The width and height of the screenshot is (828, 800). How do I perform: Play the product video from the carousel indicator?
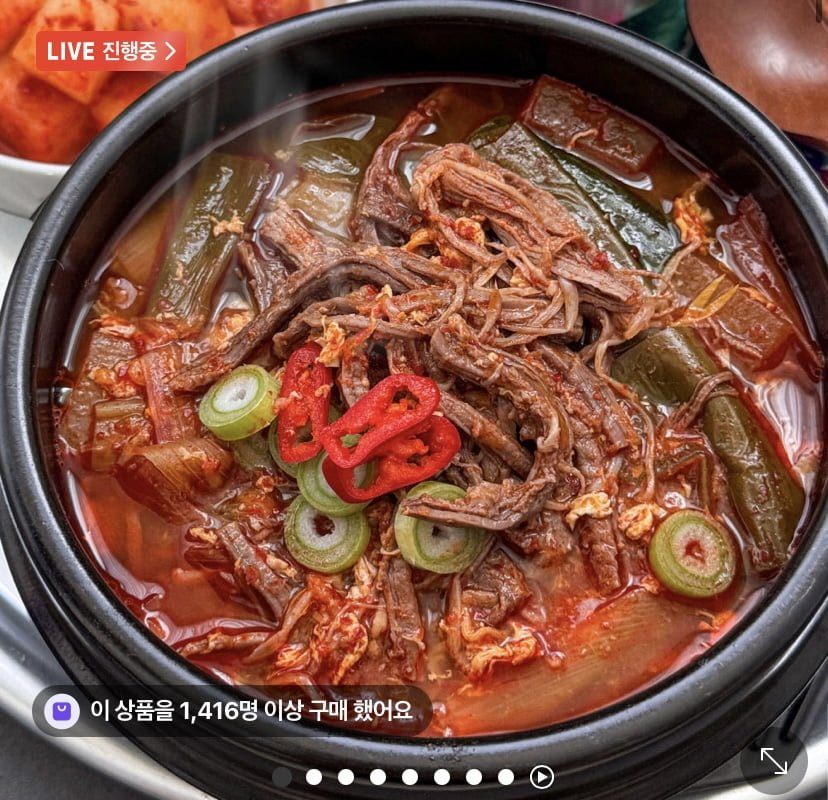point(541,777)
